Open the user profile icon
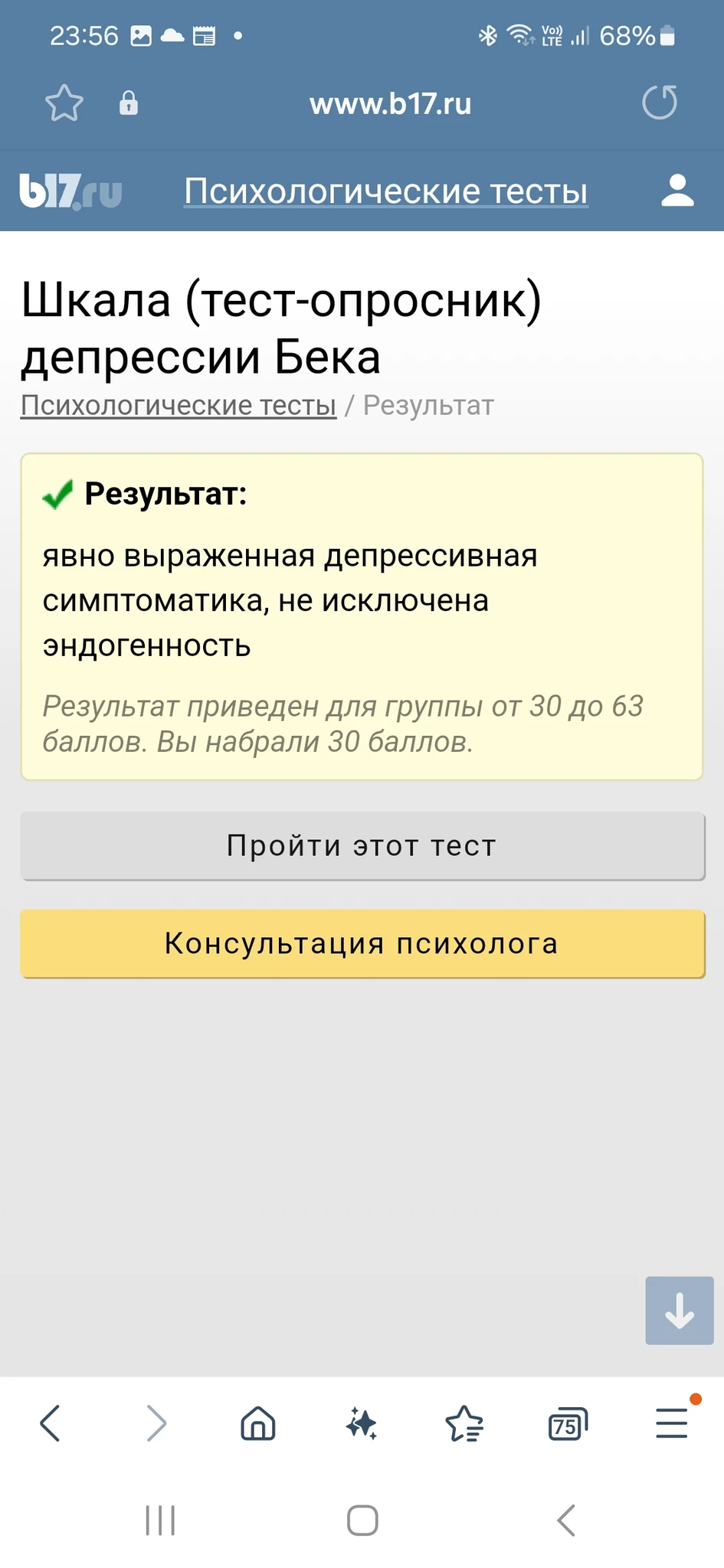This screenshot has width=724, height=1568. [677, 191]
